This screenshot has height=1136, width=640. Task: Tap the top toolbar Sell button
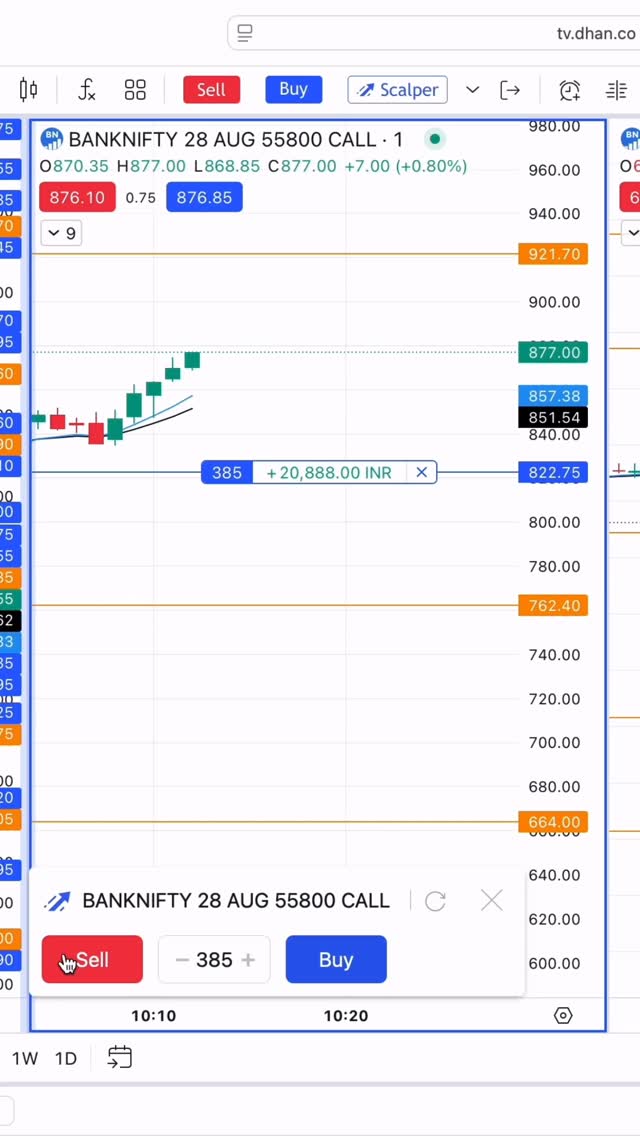pos(211,90)
